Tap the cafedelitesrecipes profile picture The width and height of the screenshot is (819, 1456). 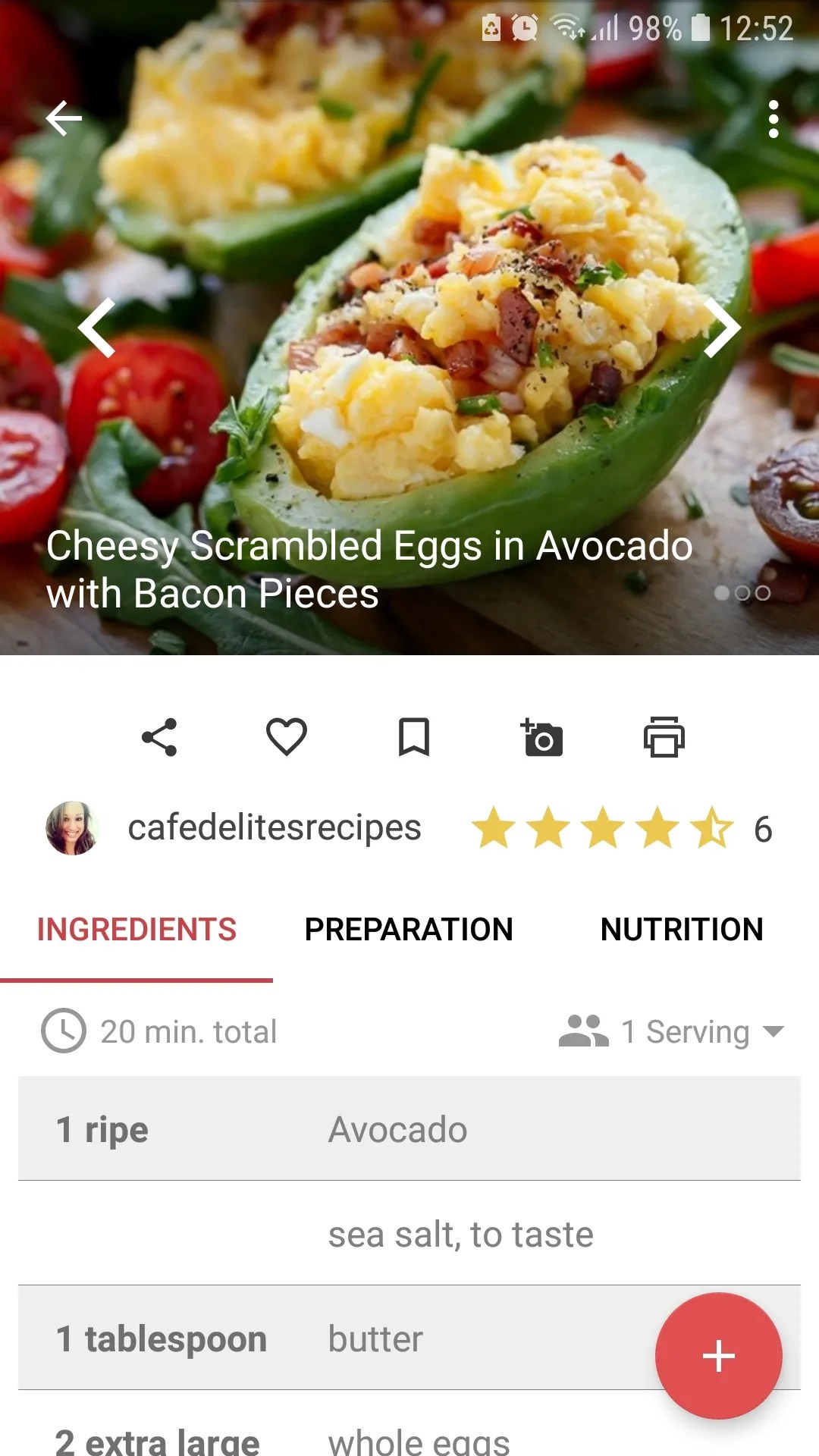coord(72,828)
